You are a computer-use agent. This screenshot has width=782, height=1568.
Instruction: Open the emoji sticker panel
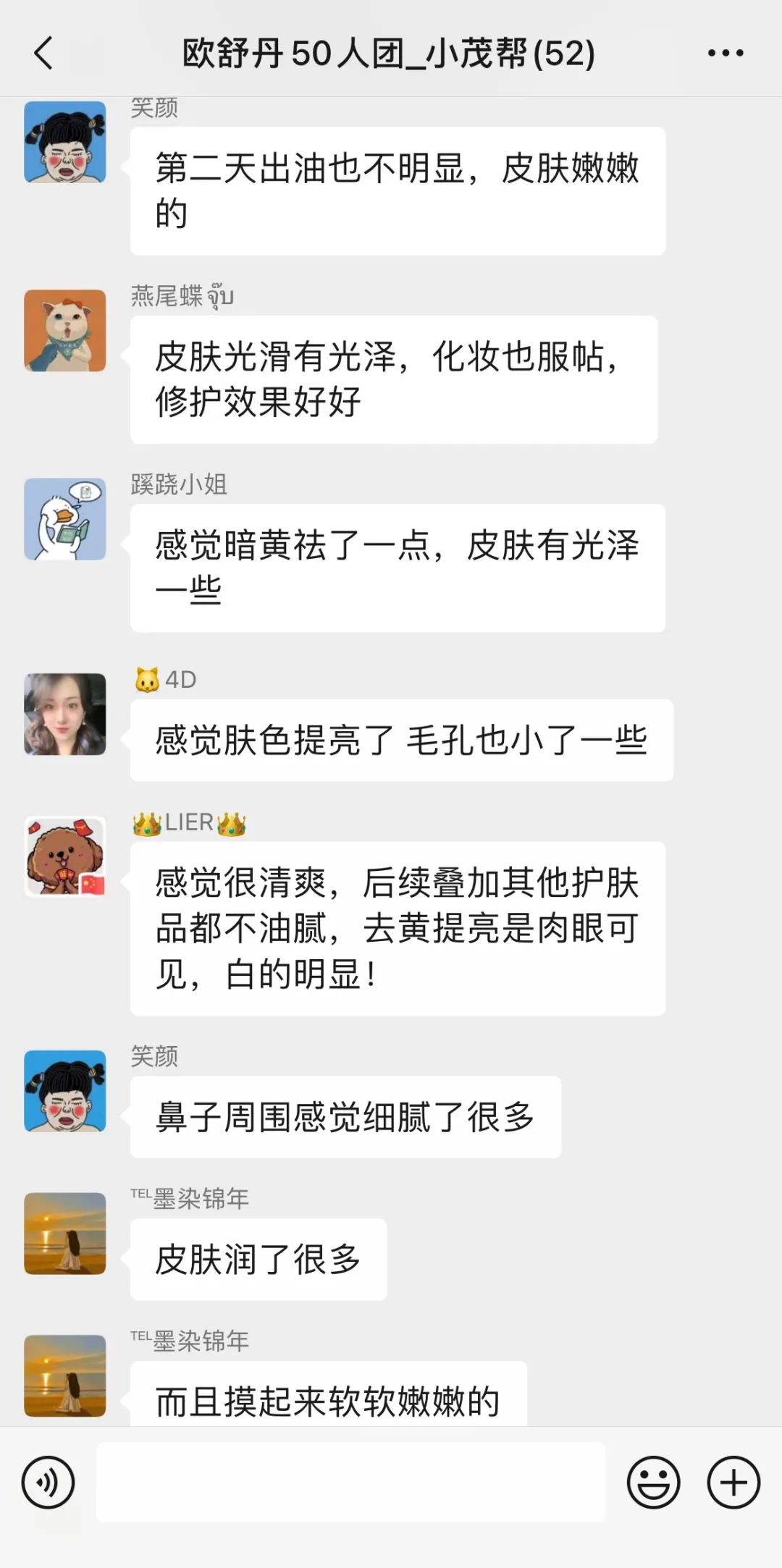(x=653, y=1483)
